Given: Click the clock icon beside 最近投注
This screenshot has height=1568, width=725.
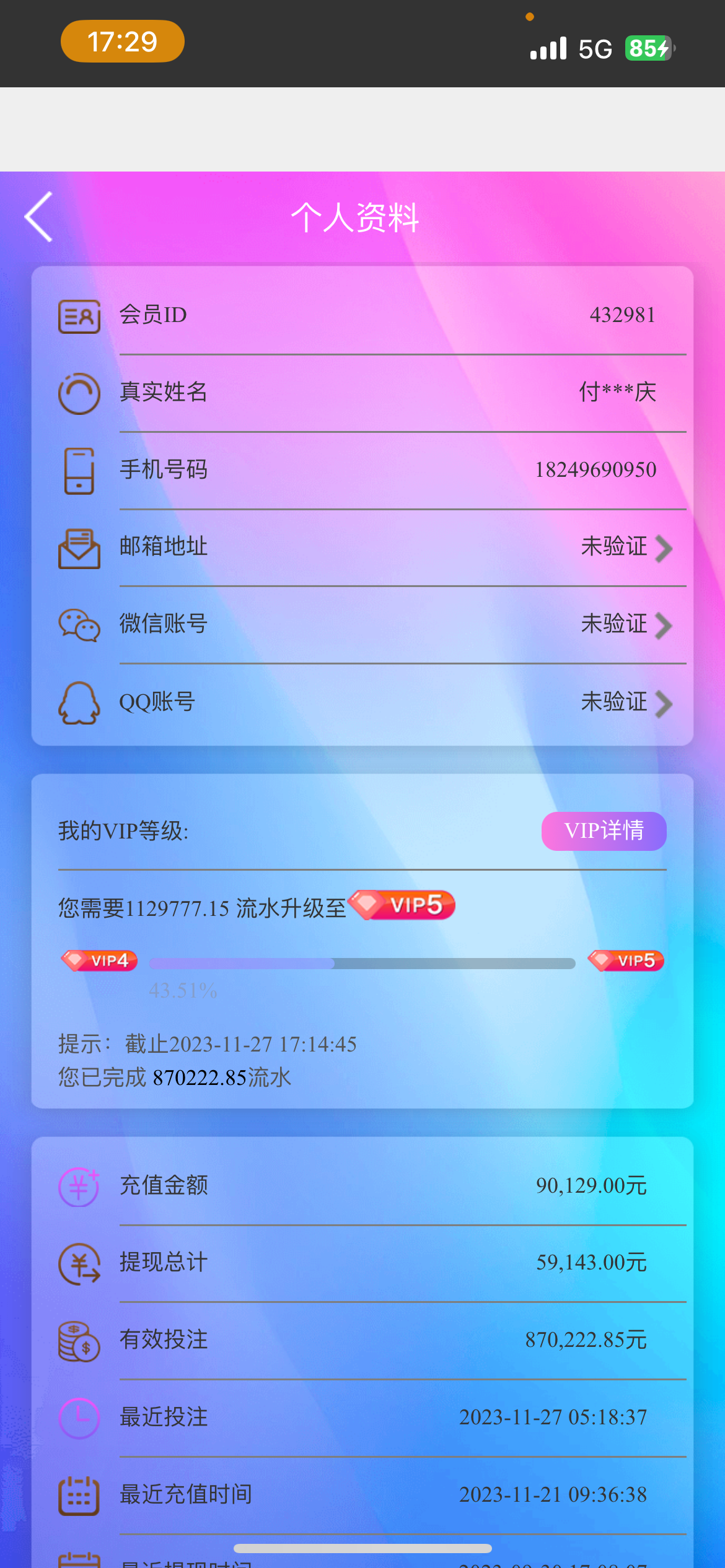Looking at the screenshot, I should (79, 1418).
